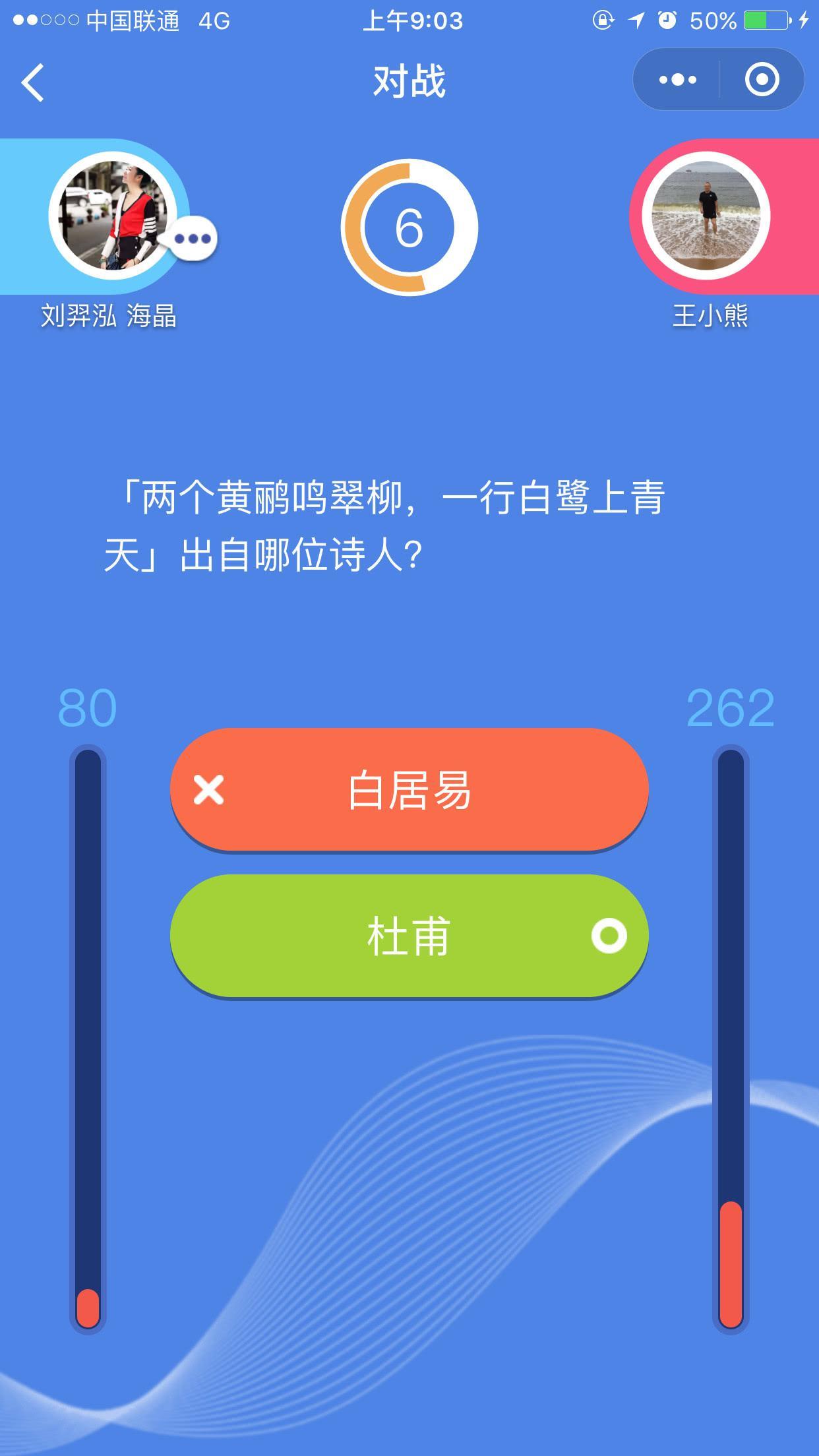Screen dimensions: 819x1456
Task: Select the answer 白居易
Action: point(409,789)
